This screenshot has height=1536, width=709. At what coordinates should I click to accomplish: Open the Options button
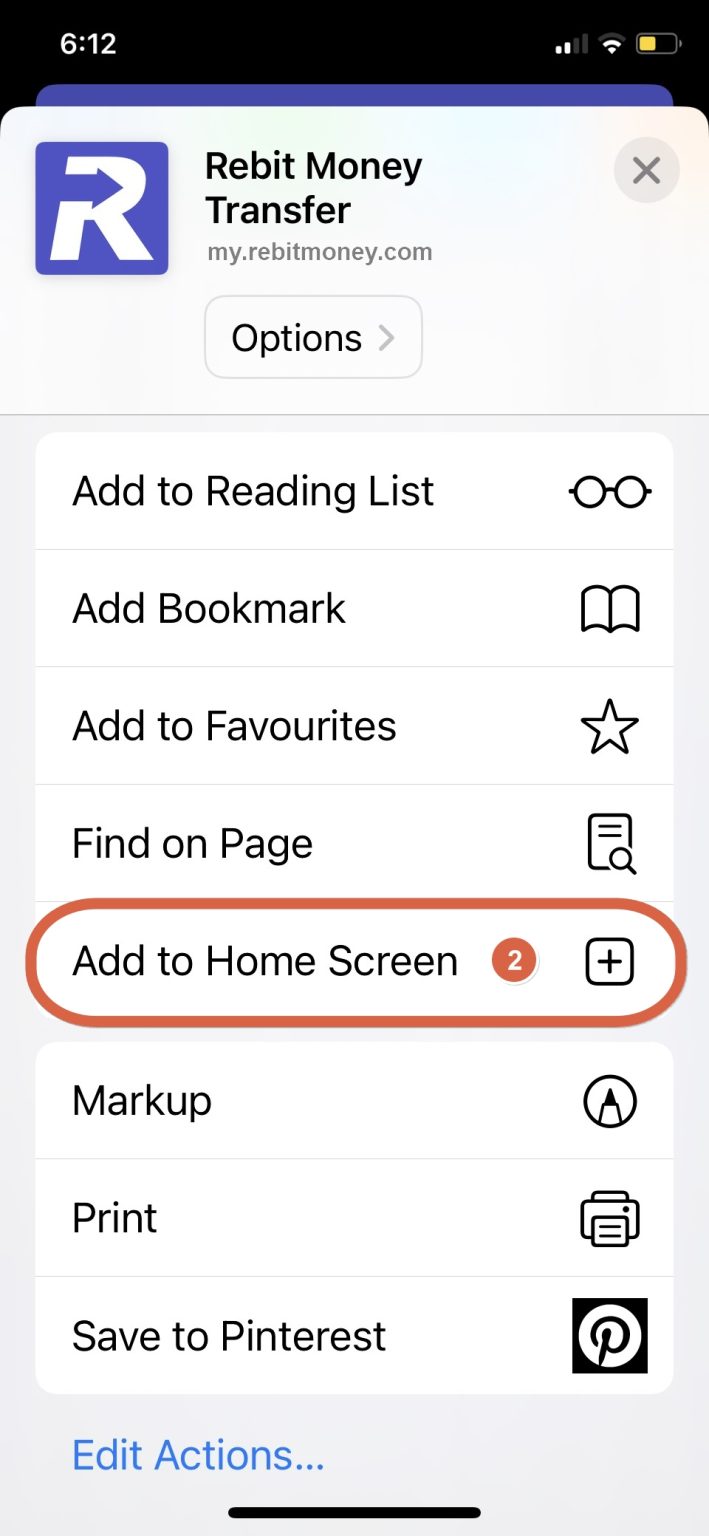[313, 338]
